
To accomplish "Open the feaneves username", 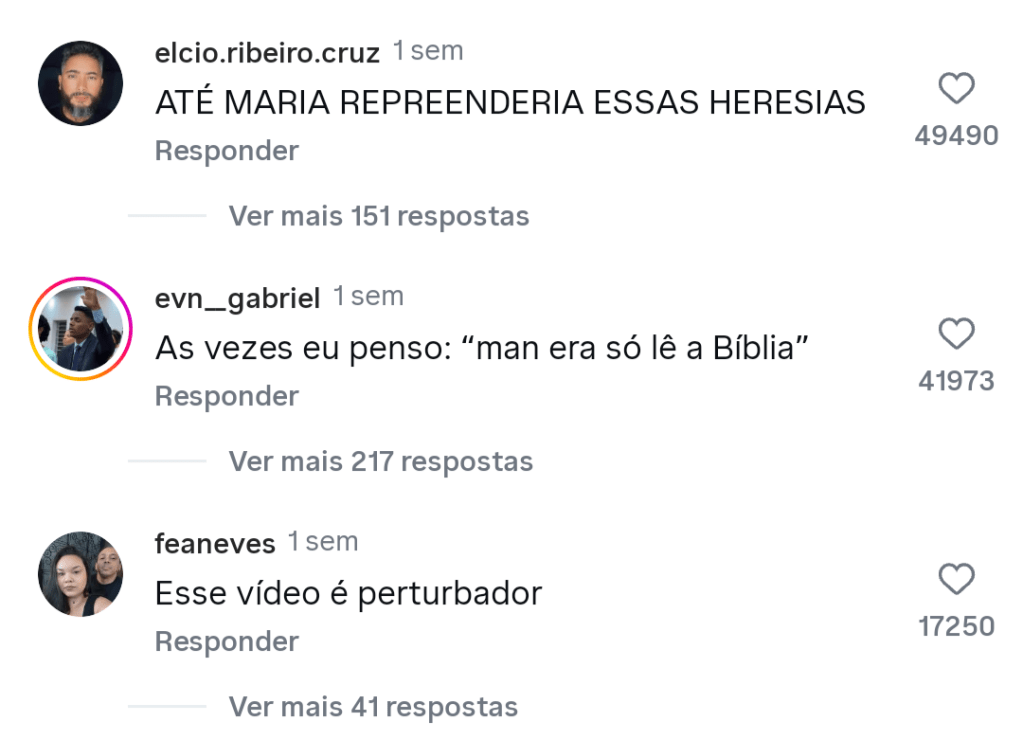I will pos(215,543).
